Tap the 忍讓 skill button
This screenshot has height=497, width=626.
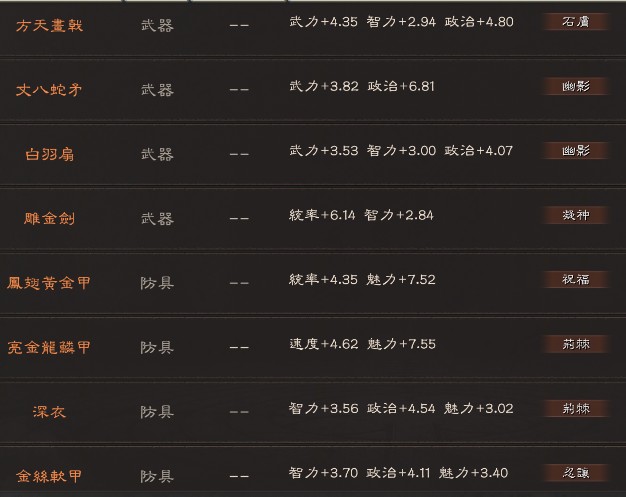pos(576,472)
